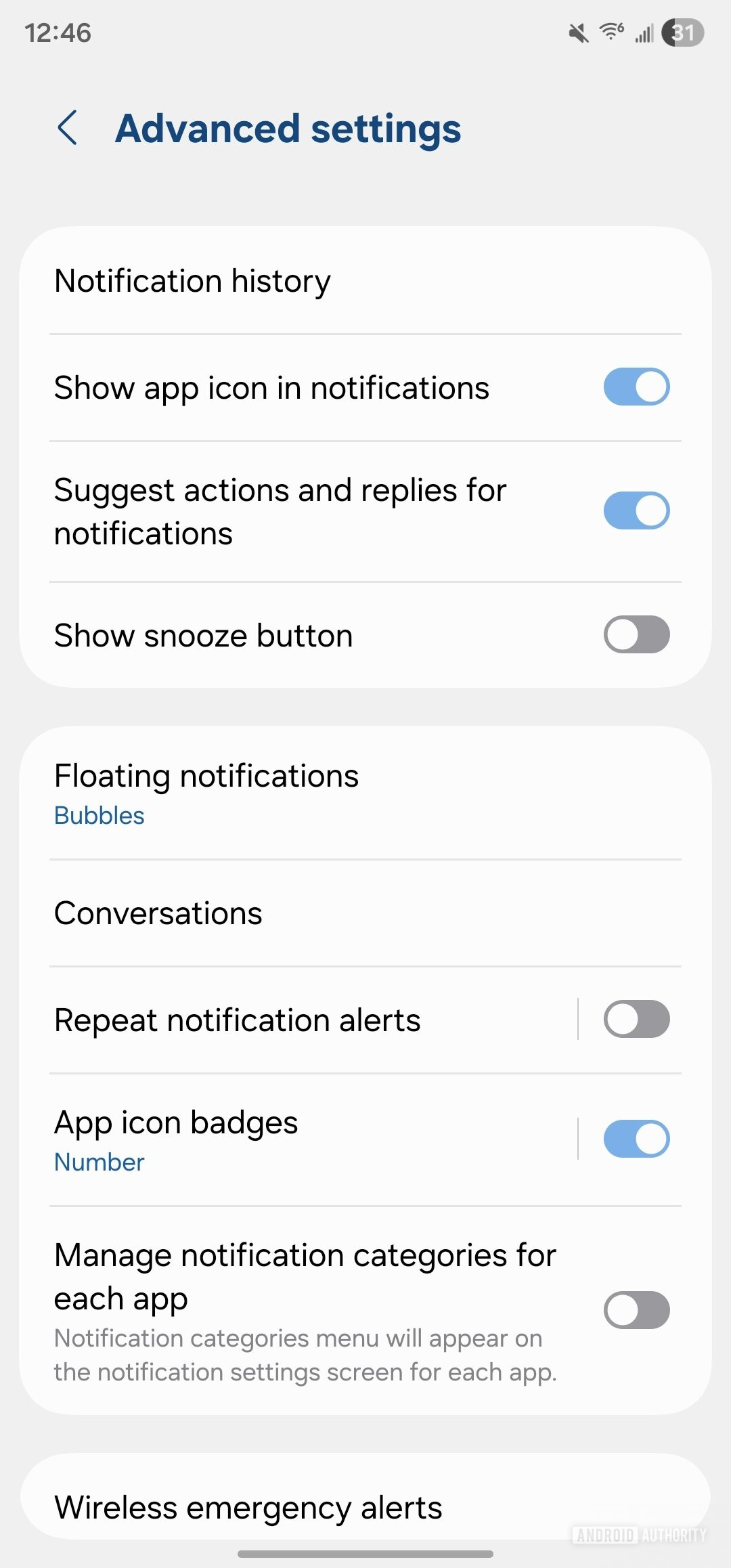Disable the App icon badges switch
Viewport: 731px width, 1568px height.
[636, 1138]
